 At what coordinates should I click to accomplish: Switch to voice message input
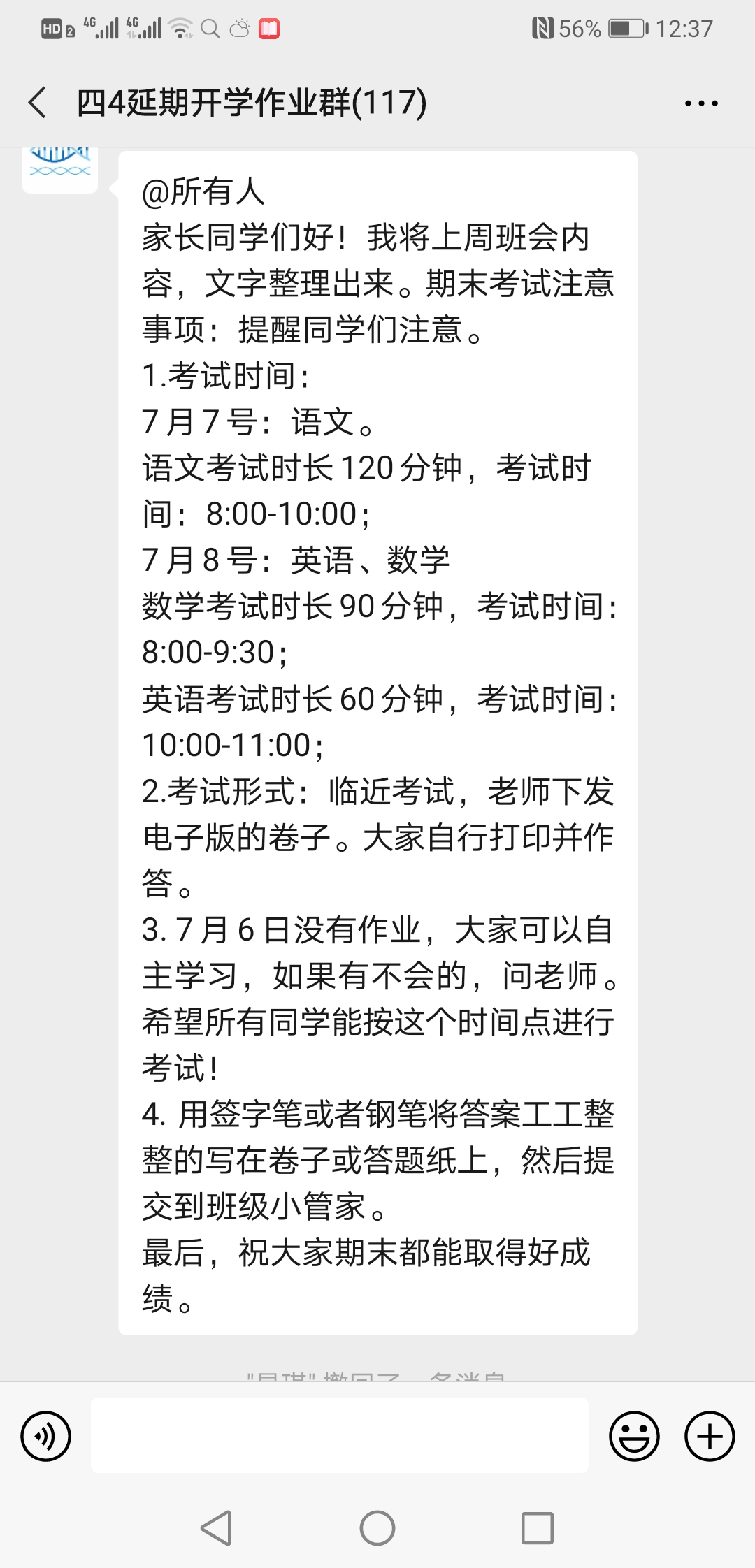point(46,1436)
